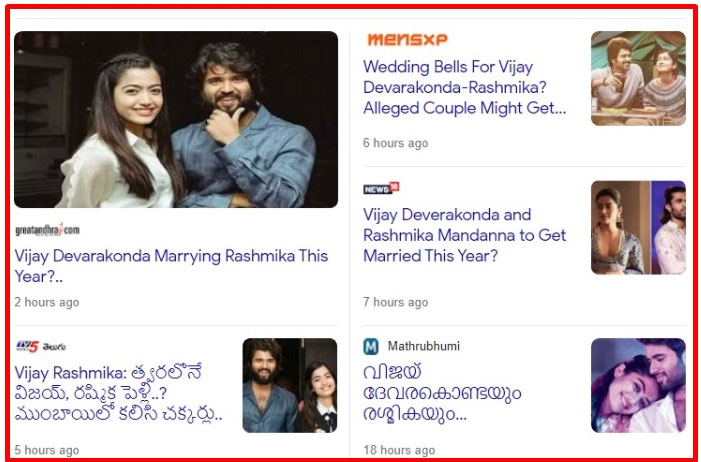This screenshot has width=701, height=462.
Task: Read News18 article about marriage this year
Action: pyautogui.click(x=464, y=235)
